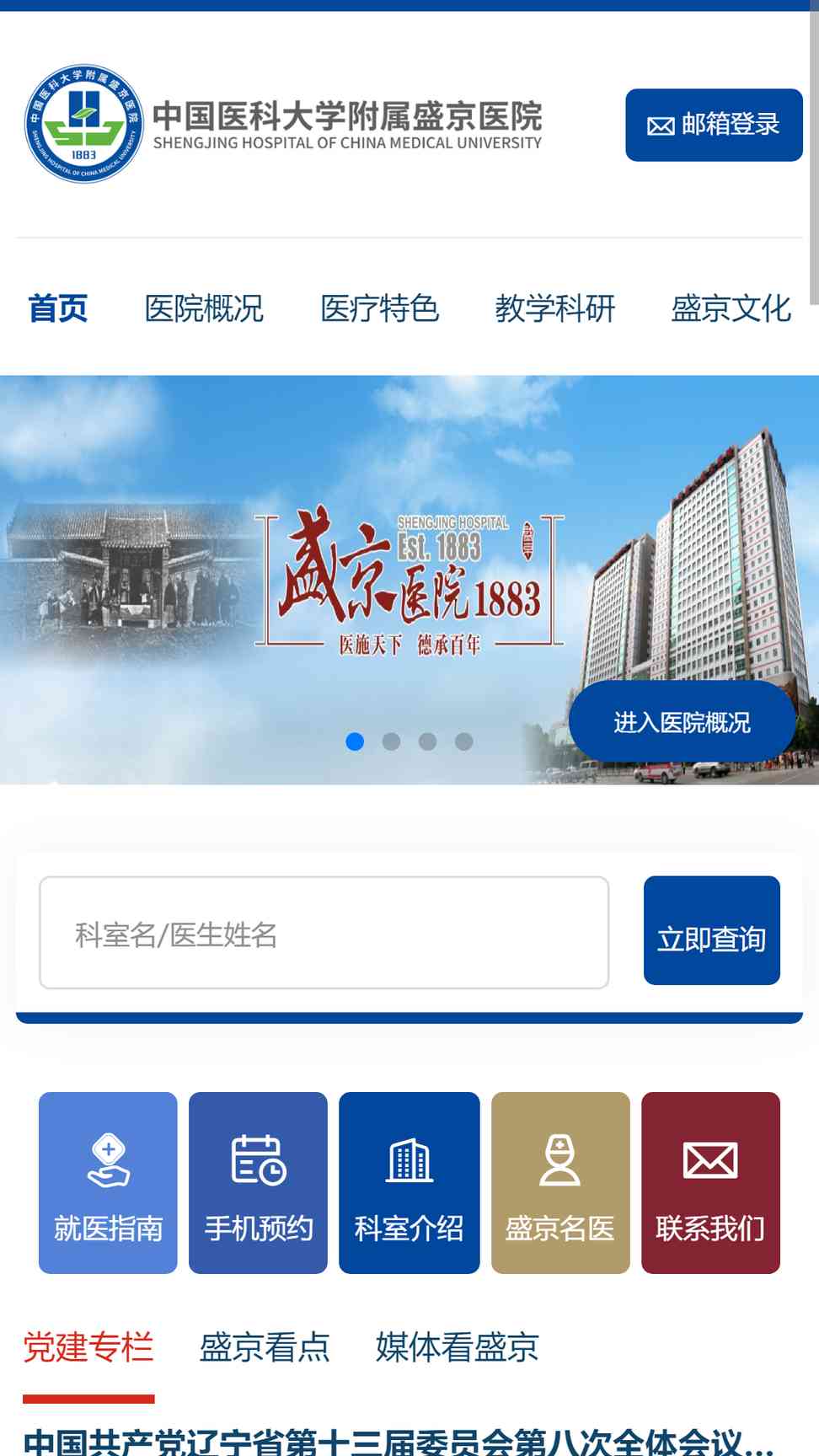Select the second banner page dot
819x1456 pixels.
coord(391,741)
